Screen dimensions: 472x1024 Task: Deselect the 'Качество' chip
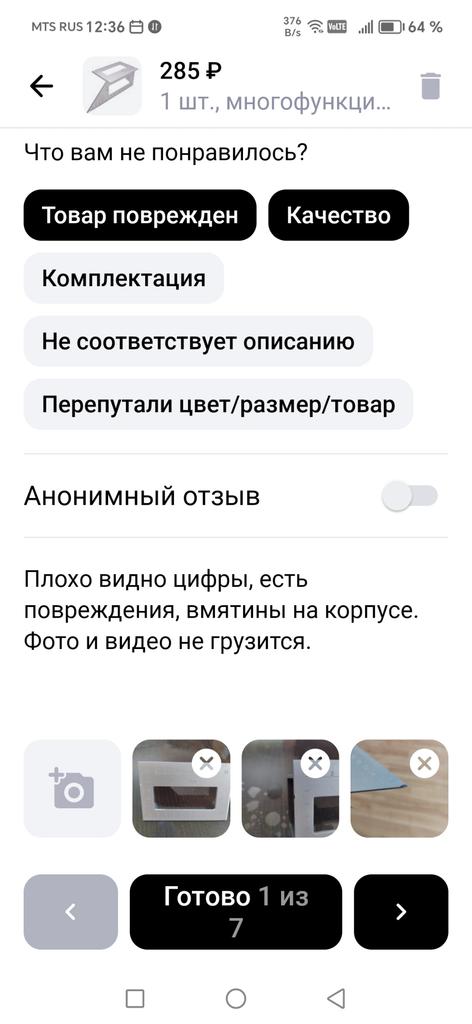[338, 216]
